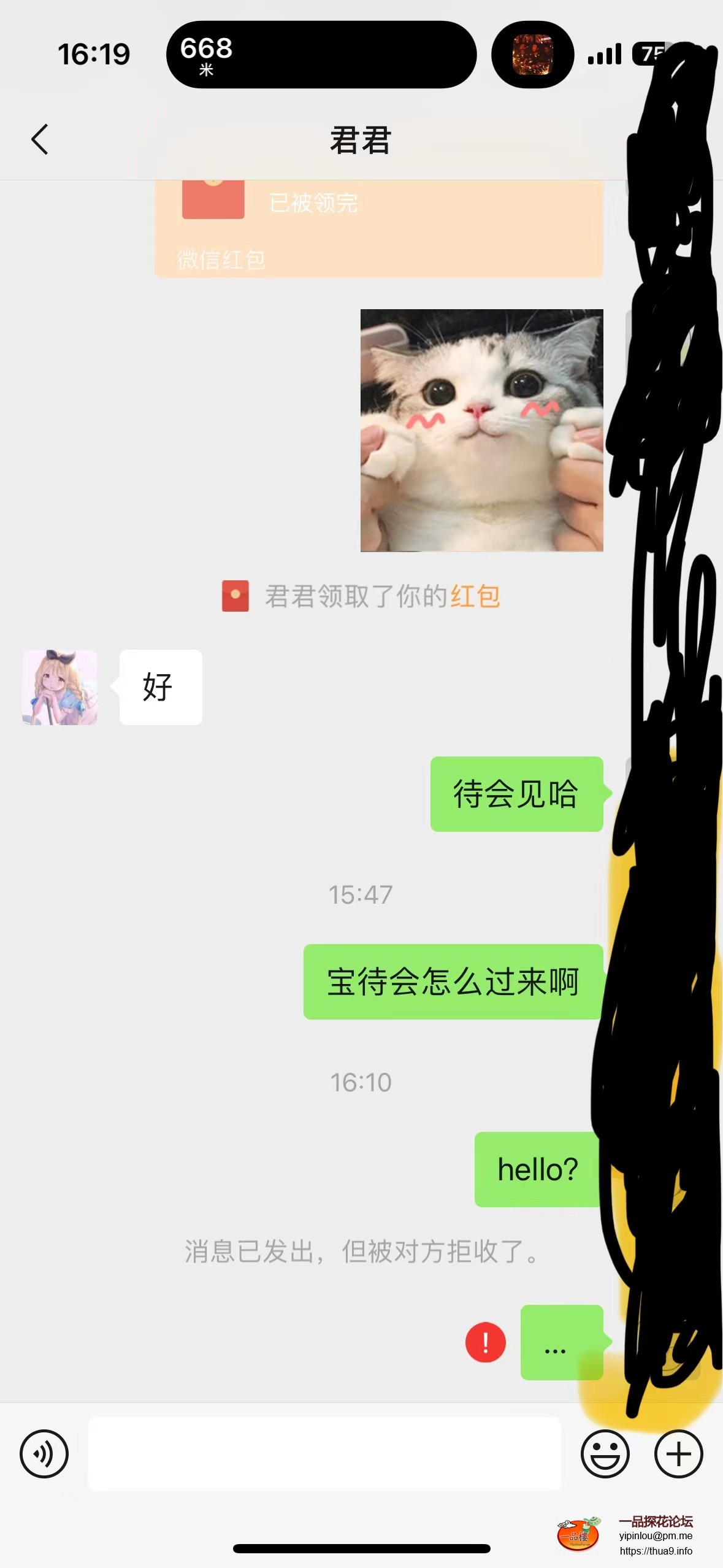Open the emoji picker in the chat
This screenshot has width=723, height=1568.
click(606, 1453)
